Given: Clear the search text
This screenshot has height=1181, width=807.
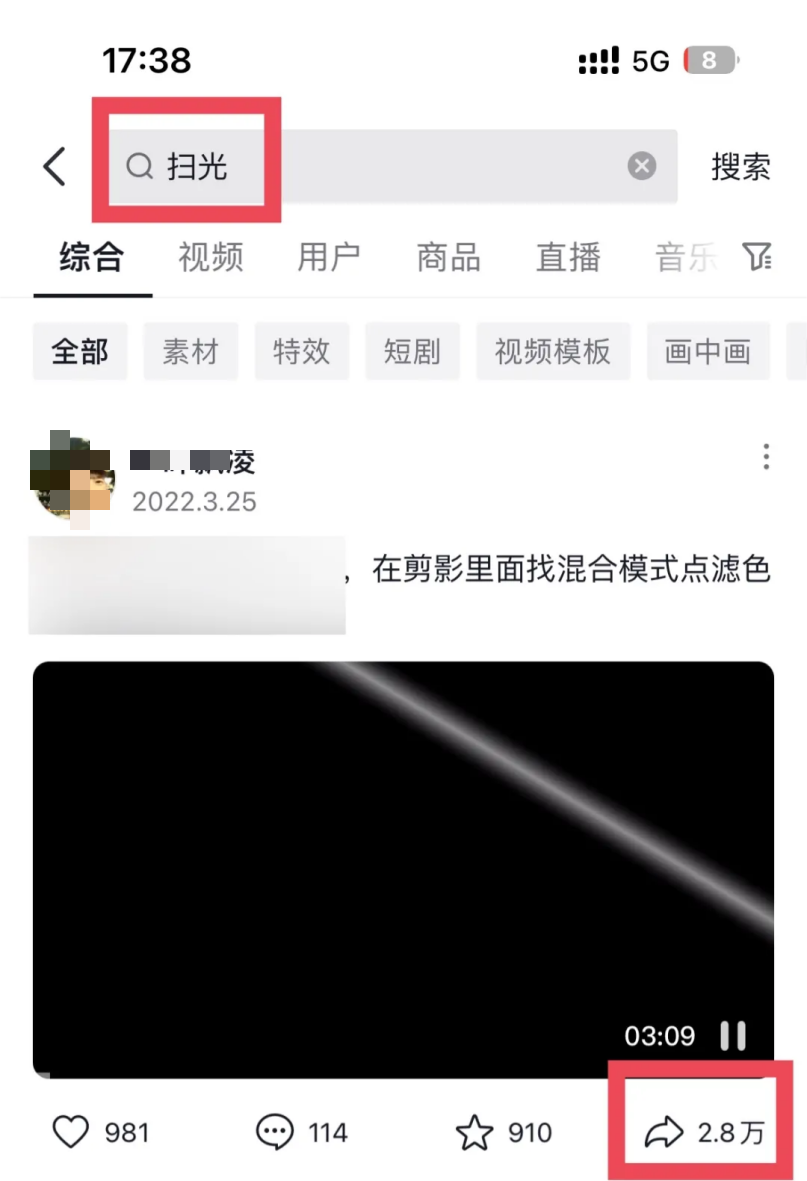Looking at the screenshot, I should [642, 166].
